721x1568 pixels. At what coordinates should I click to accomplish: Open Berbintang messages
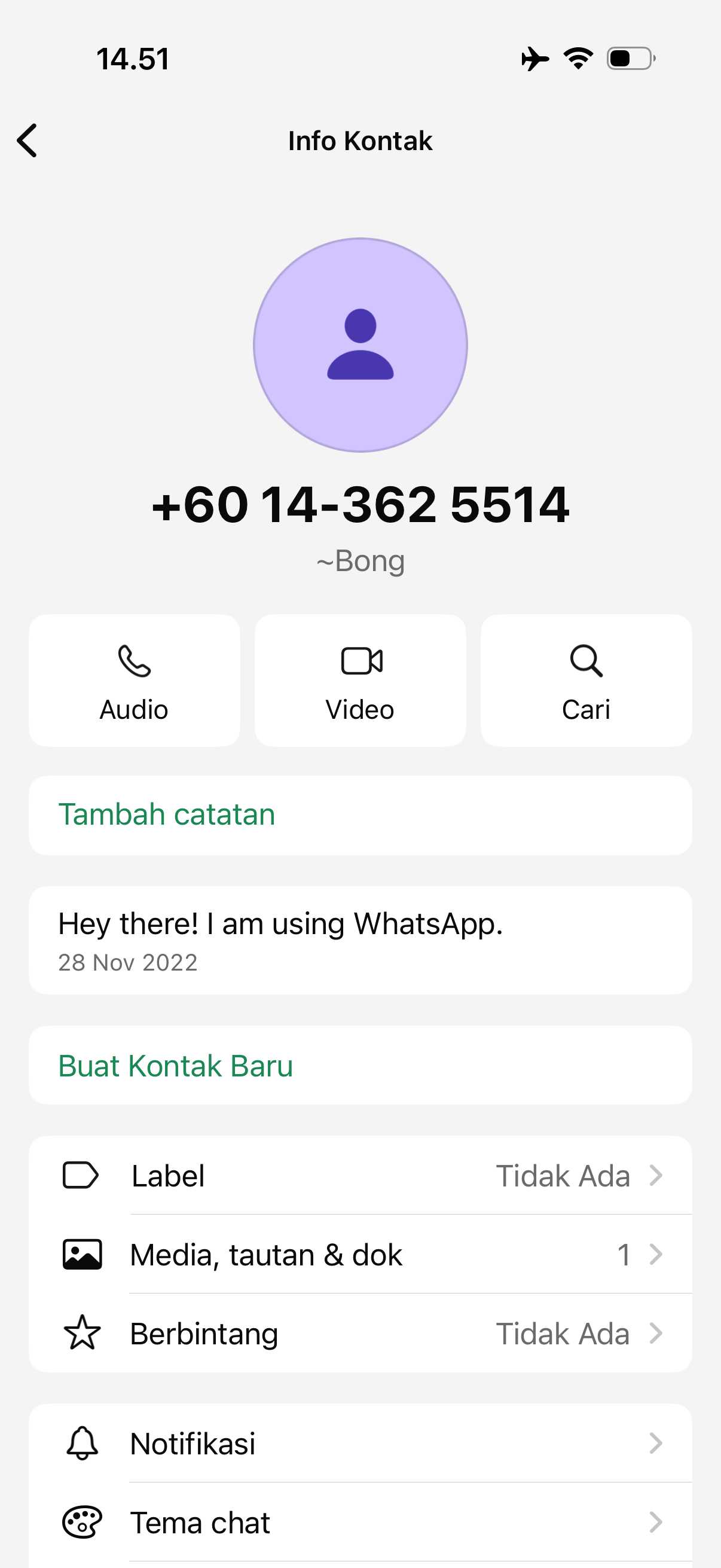360,1333
